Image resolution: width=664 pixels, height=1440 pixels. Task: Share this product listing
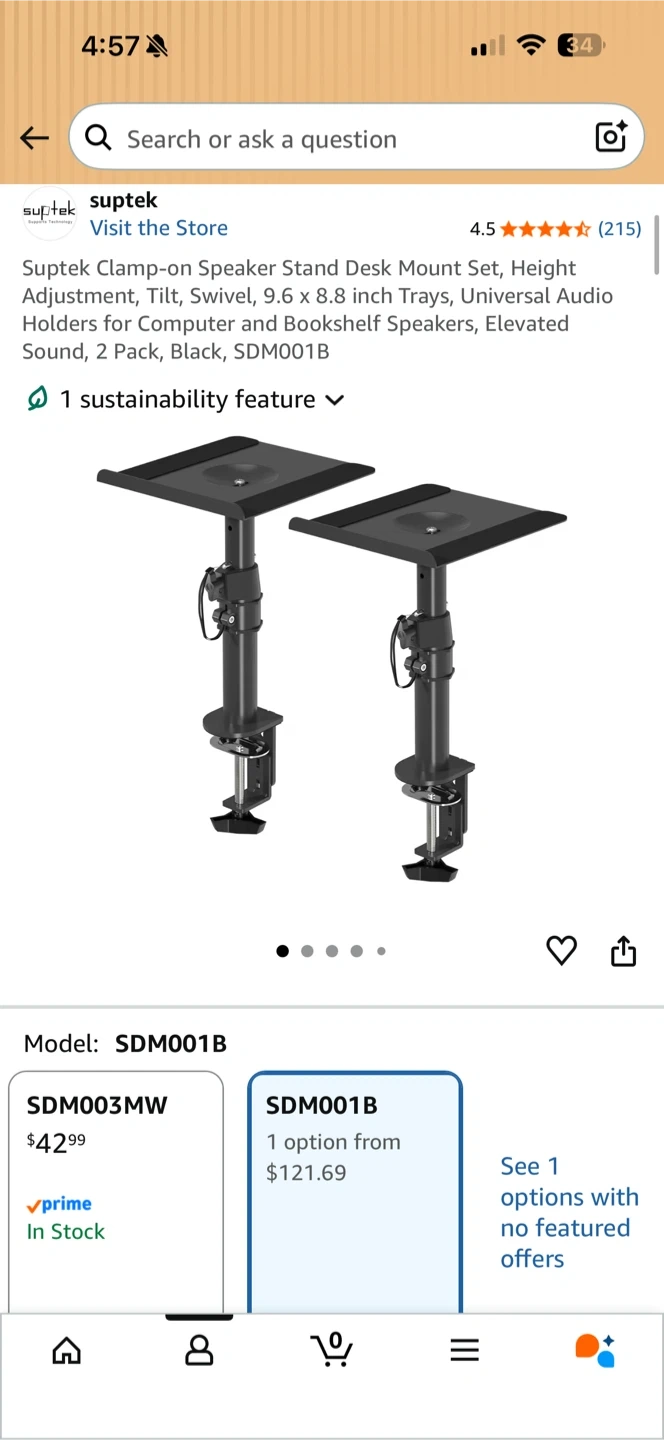tap(623, 950)
